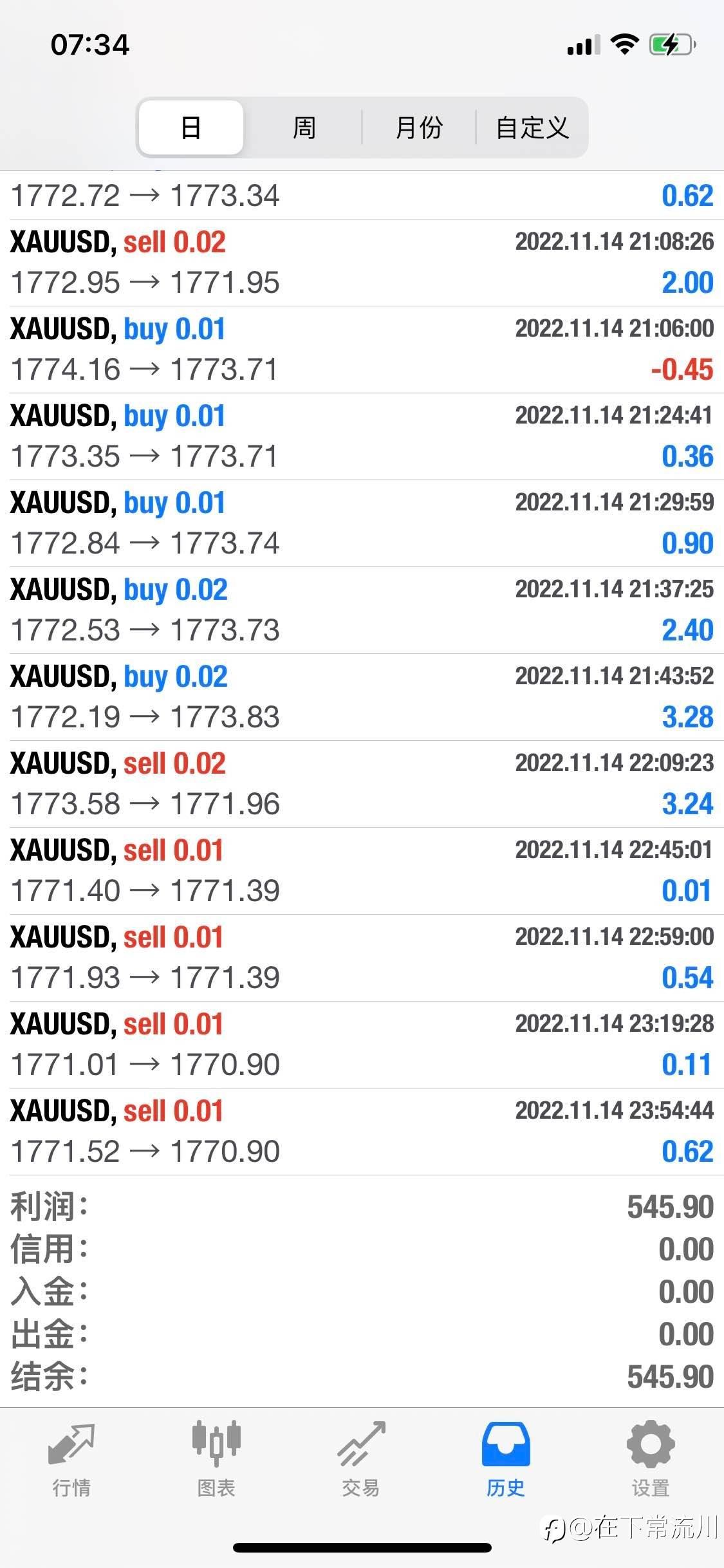Screen dimensions: 724x1568
Task: Open the 设置 settings tab
Action: pos(651,1460)
